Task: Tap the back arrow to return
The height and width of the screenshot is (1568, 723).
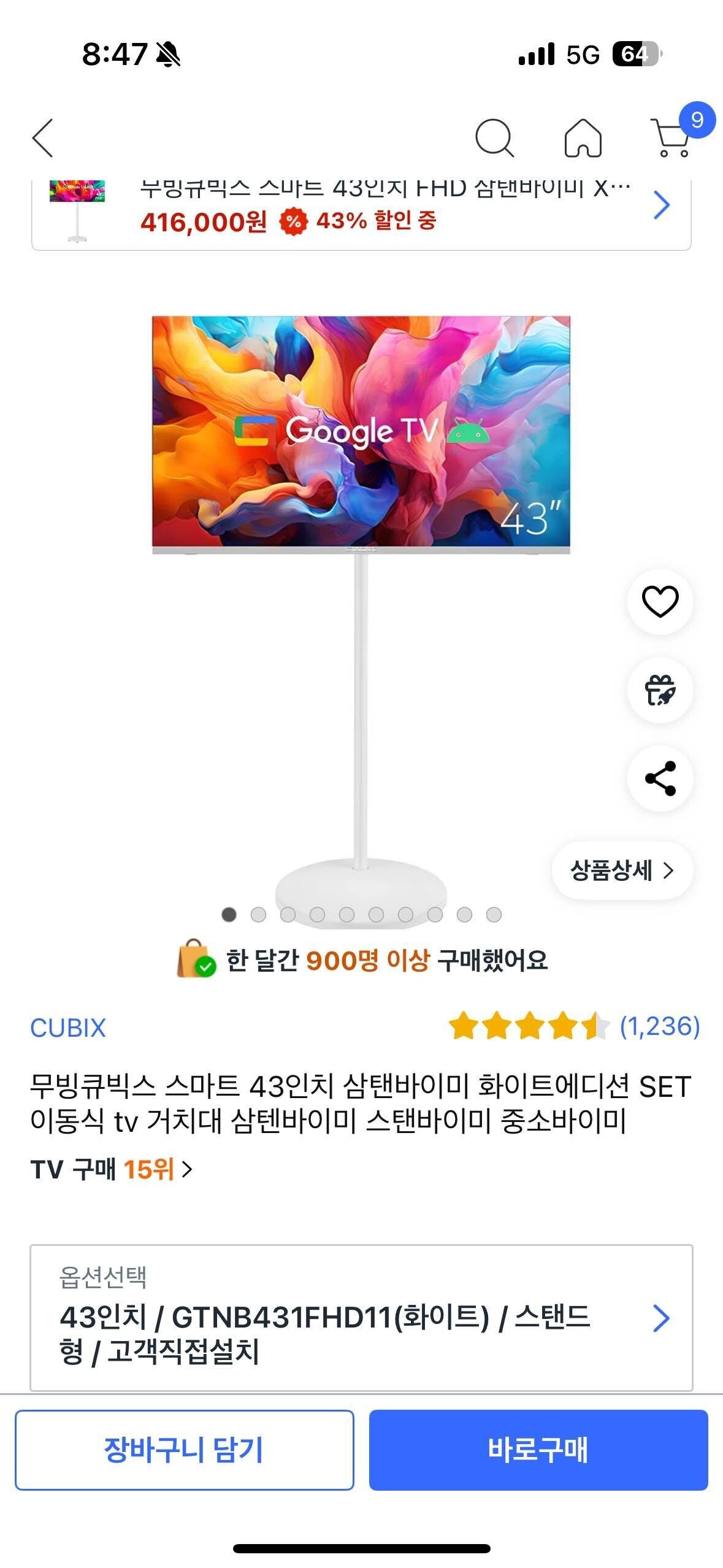Action: [40, 137]
